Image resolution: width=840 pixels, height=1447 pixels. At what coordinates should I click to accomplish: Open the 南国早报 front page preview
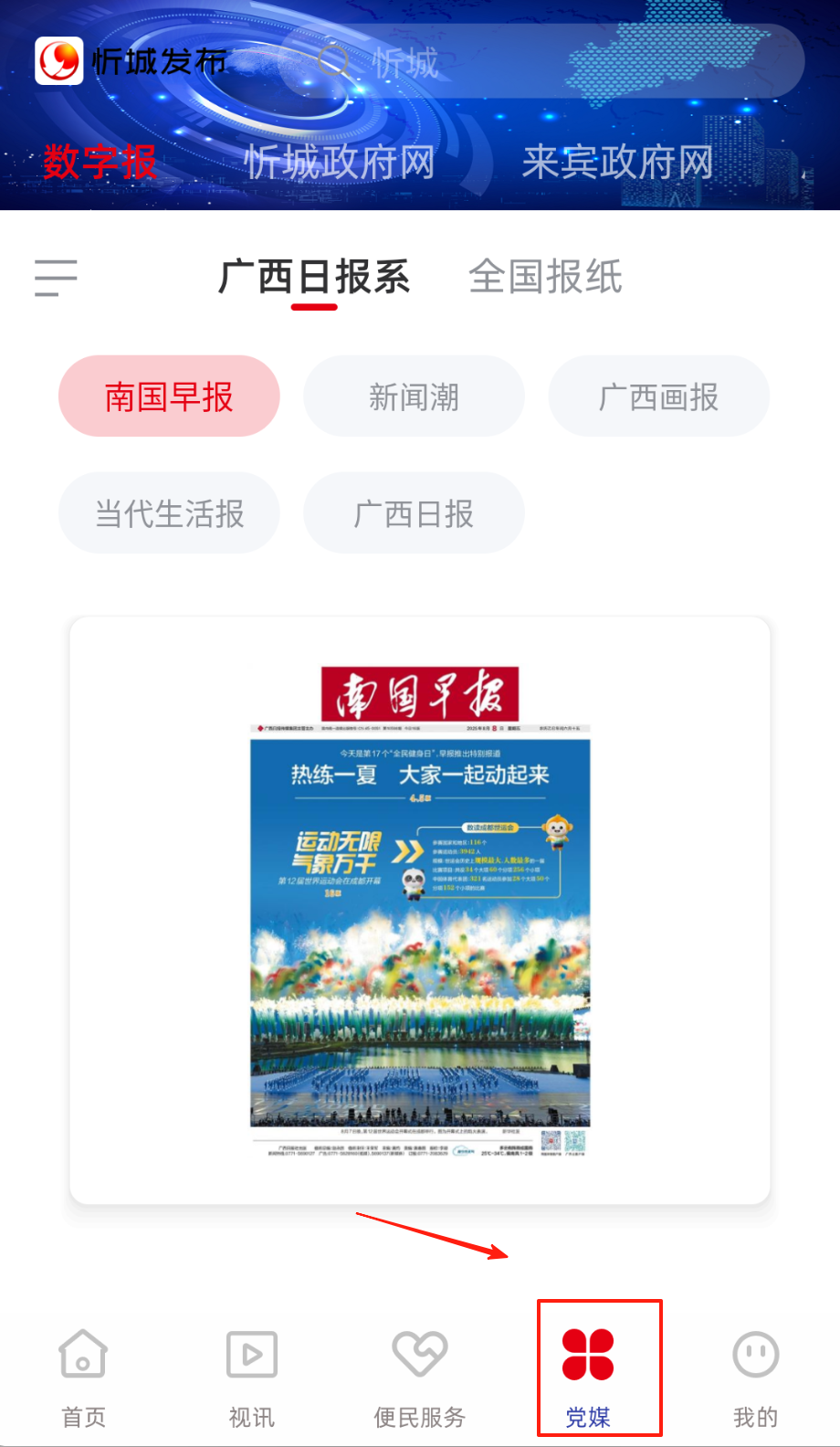(x=420, y=910)
